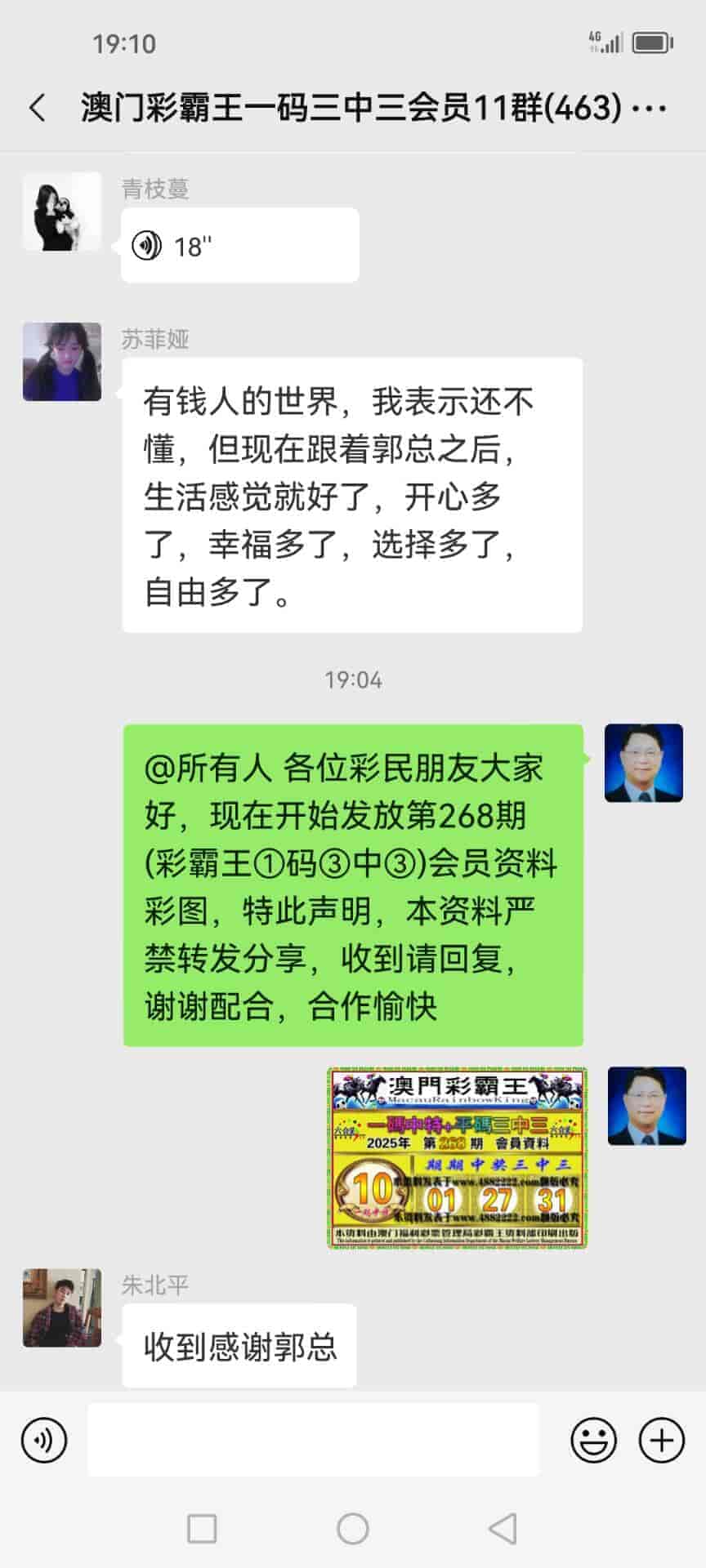Tap the message text field
Viewport: 706px width, 1568px height.
(x=313, y=1440)
